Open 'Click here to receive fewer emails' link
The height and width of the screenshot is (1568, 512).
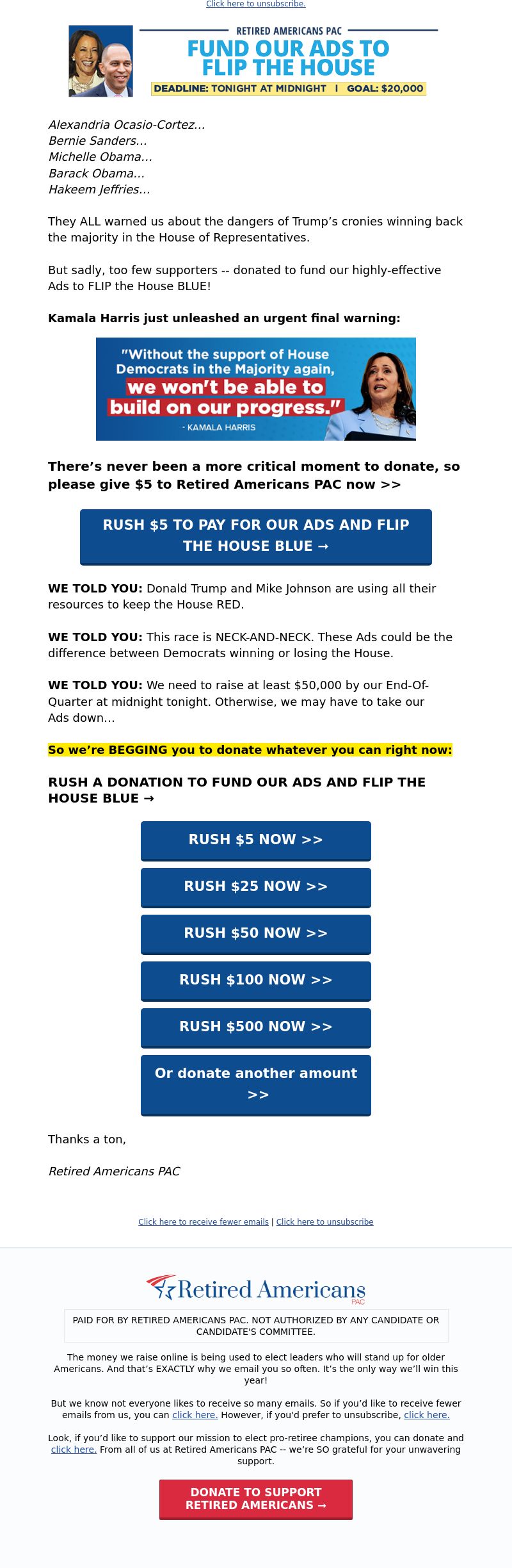click(204, 1222)
